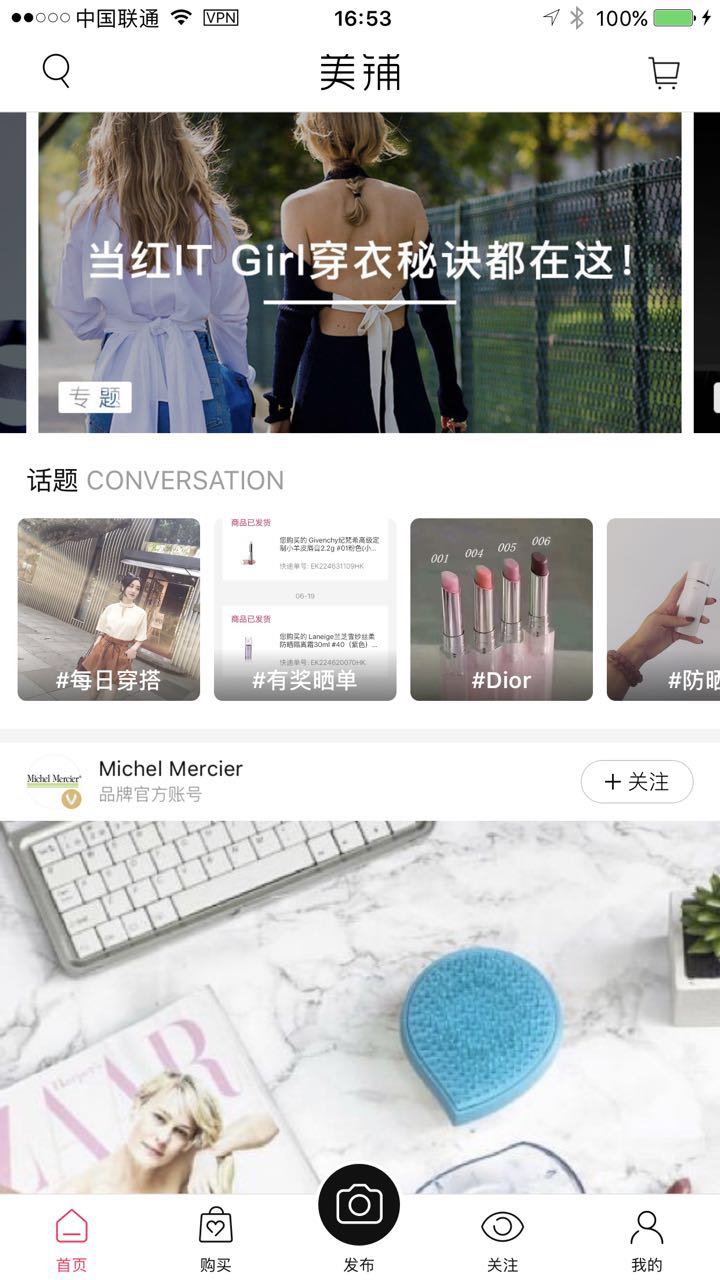The width and height of the screenshot is (720, 1280).
Task: Open the #Dior topic card
Action: click(501, 609)
